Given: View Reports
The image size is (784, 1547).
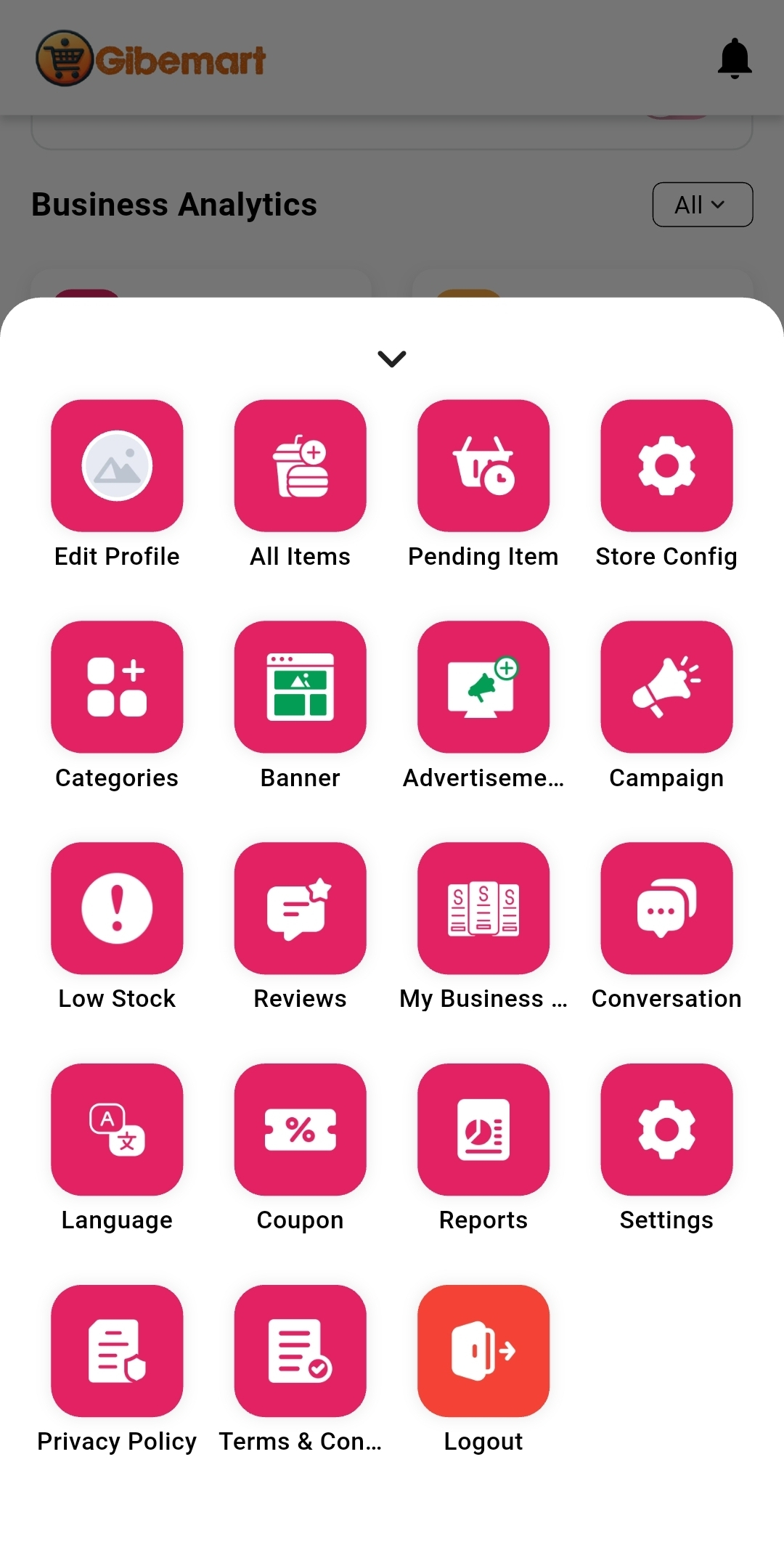Looking at the screenshot, I should coord(483,1130).
